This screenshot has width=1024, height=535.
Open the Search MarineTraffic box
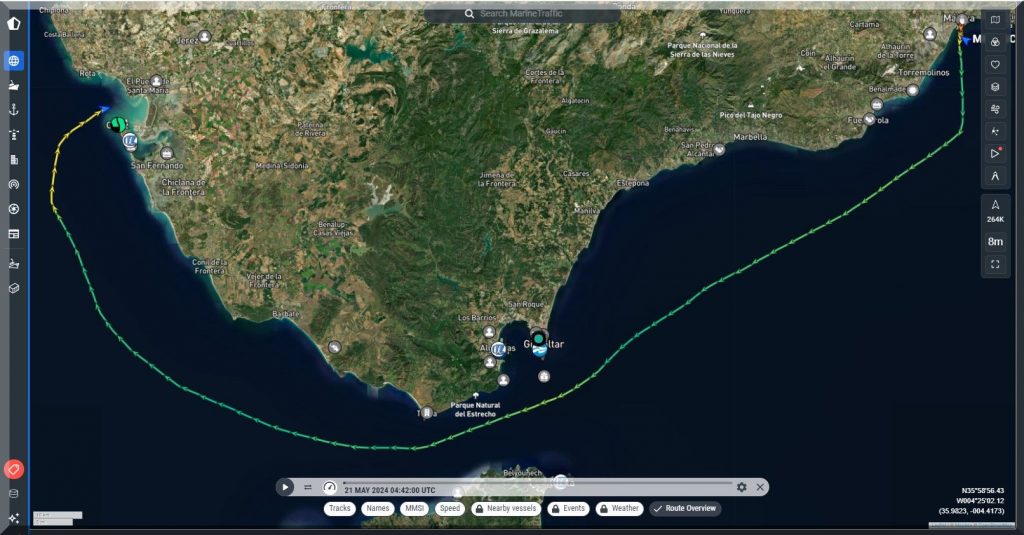point(522,14)
